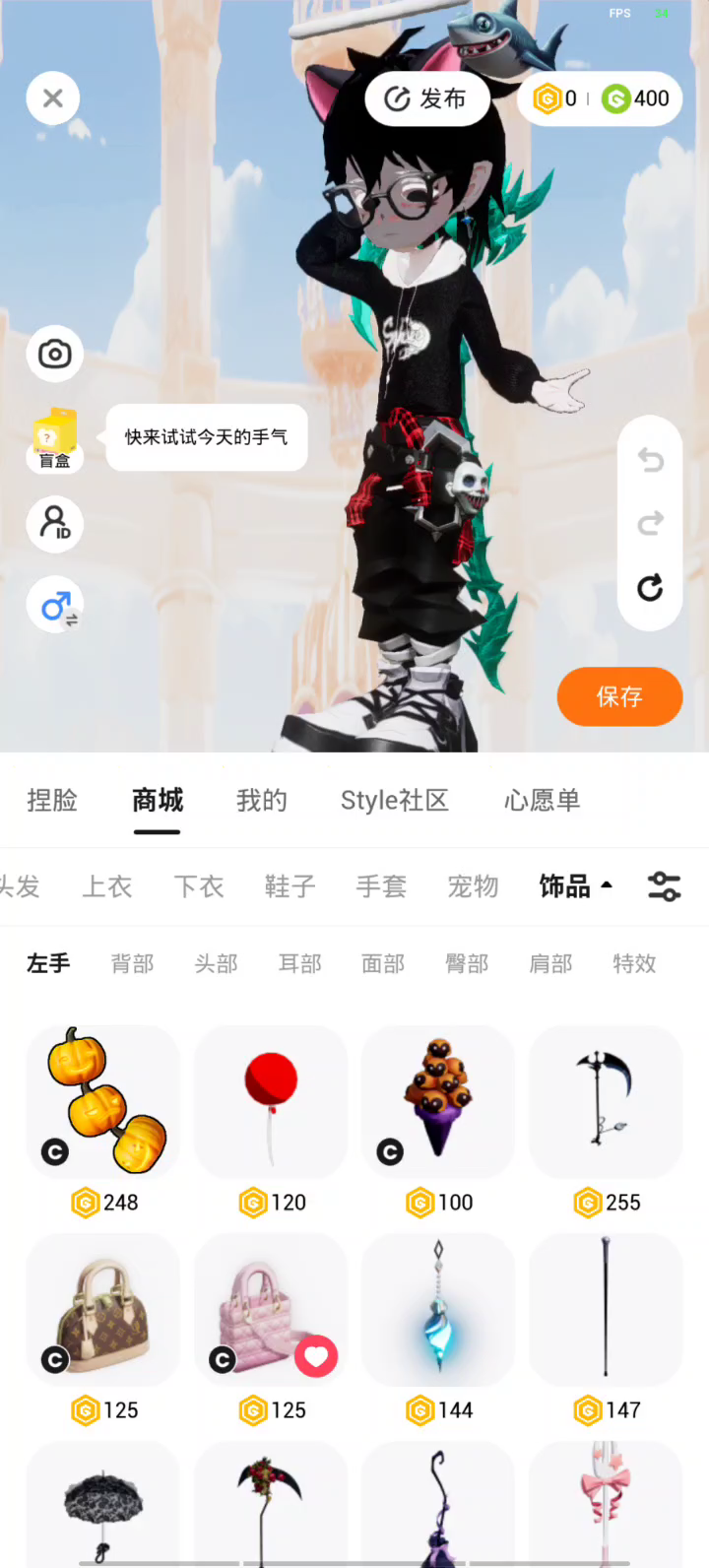Open the Style社区 tab

point(394,801)
